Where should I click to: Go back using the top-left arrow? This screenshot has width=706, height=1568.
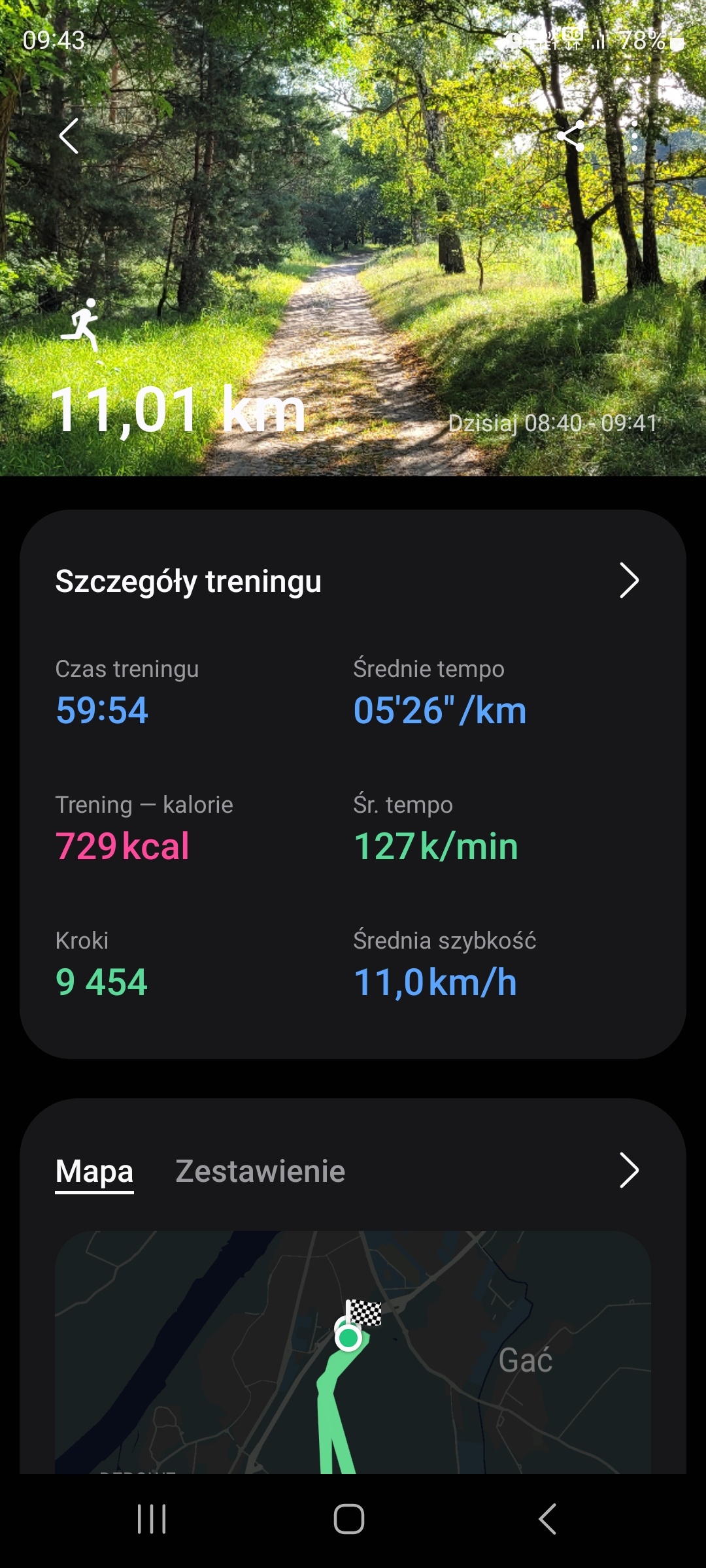(69, 136)
